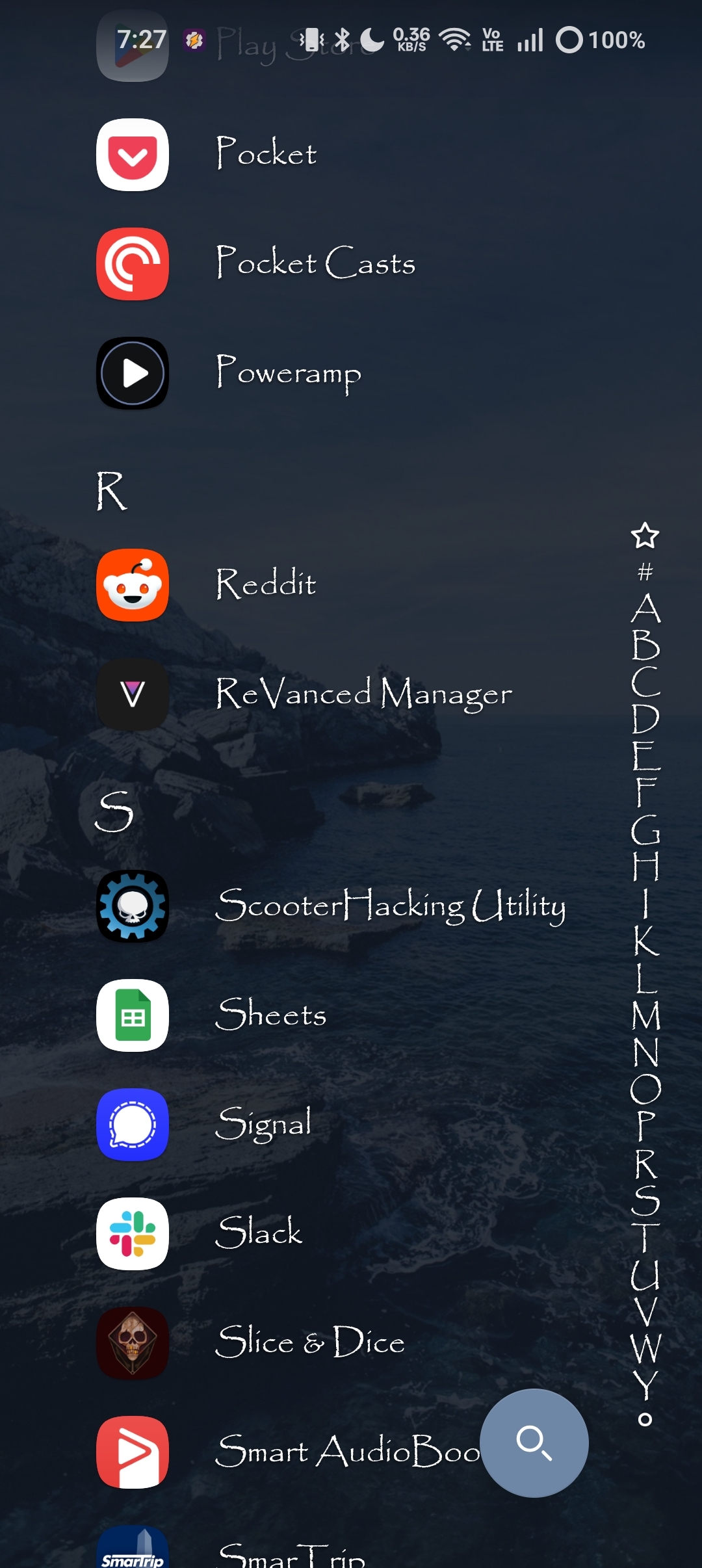Jump to letter W in the index

coord(645,1349)
